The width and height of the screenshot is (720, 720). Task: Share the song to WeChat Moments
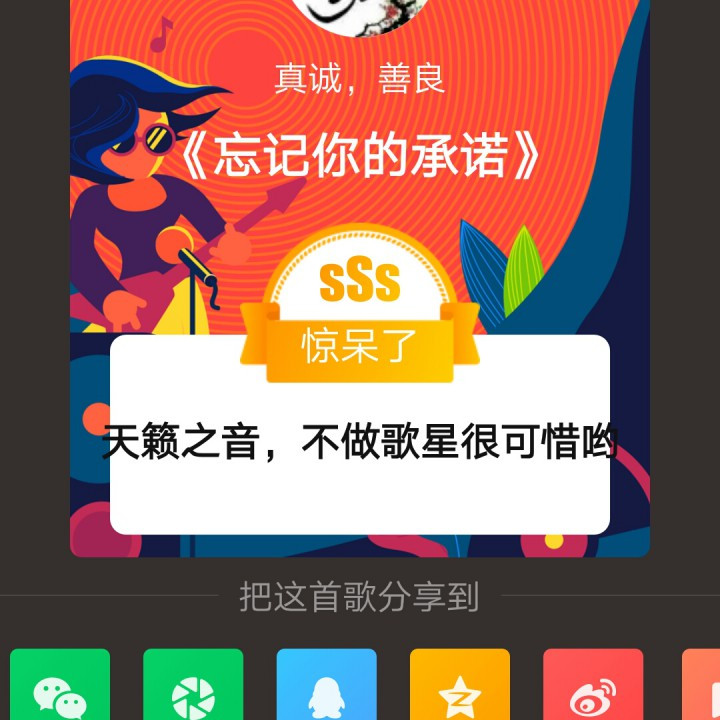click(x=193, y=688)
